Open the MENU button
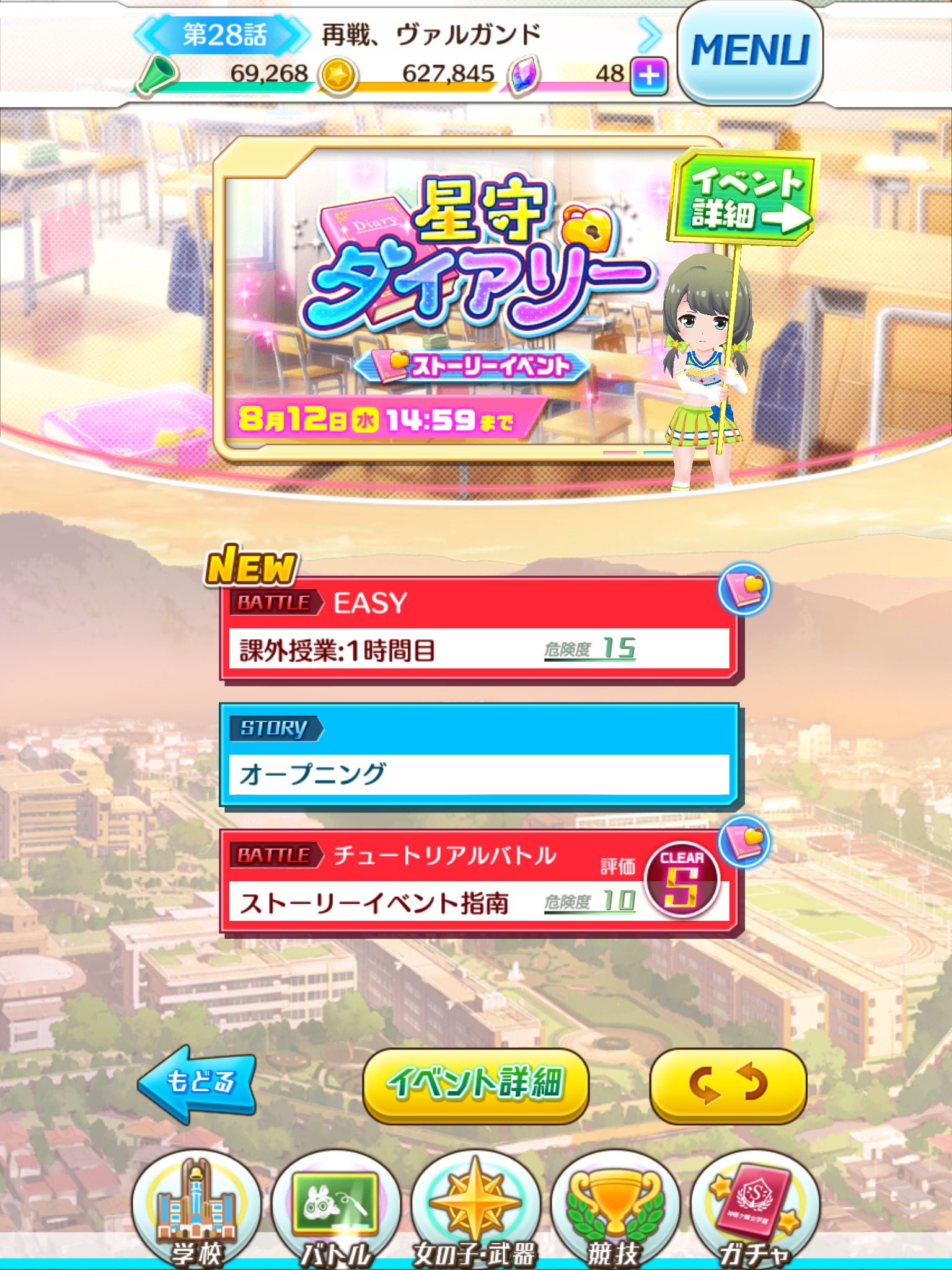 coord(749,51)
